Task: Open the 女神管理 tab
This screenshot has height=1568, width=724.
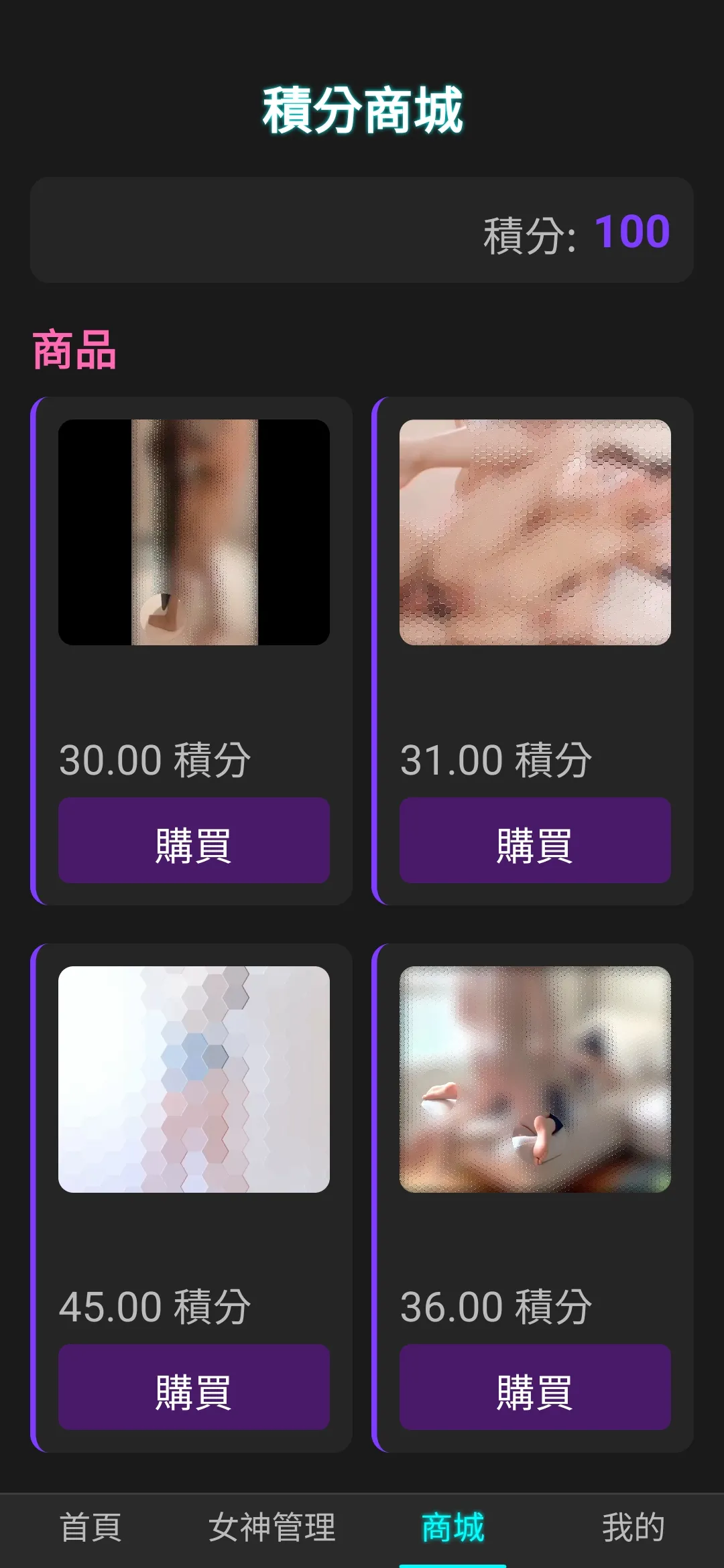Action: tap(271, 1528)
